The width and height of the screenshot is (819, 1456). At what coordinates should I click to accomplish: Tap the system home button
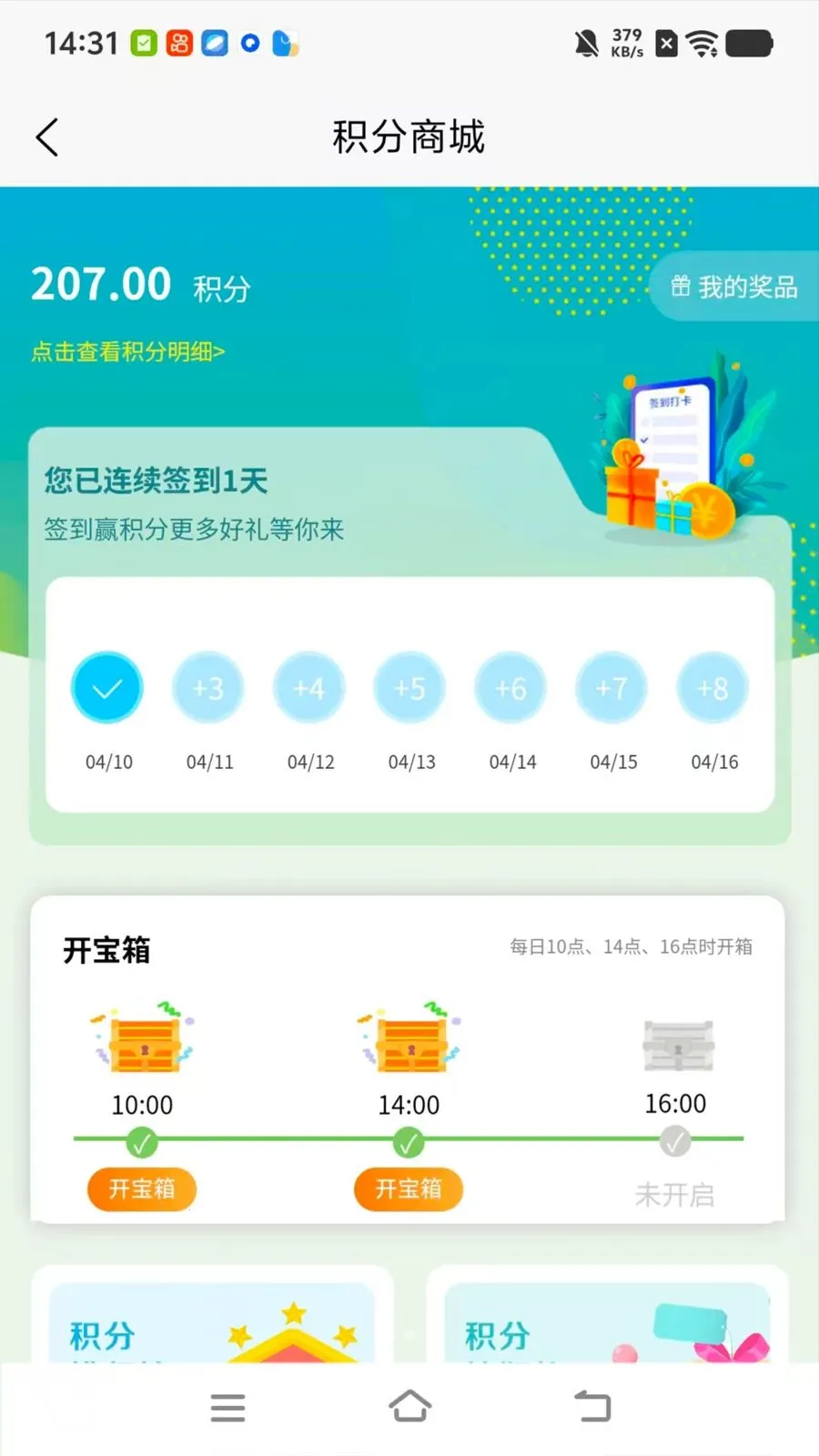[409, 1407]
